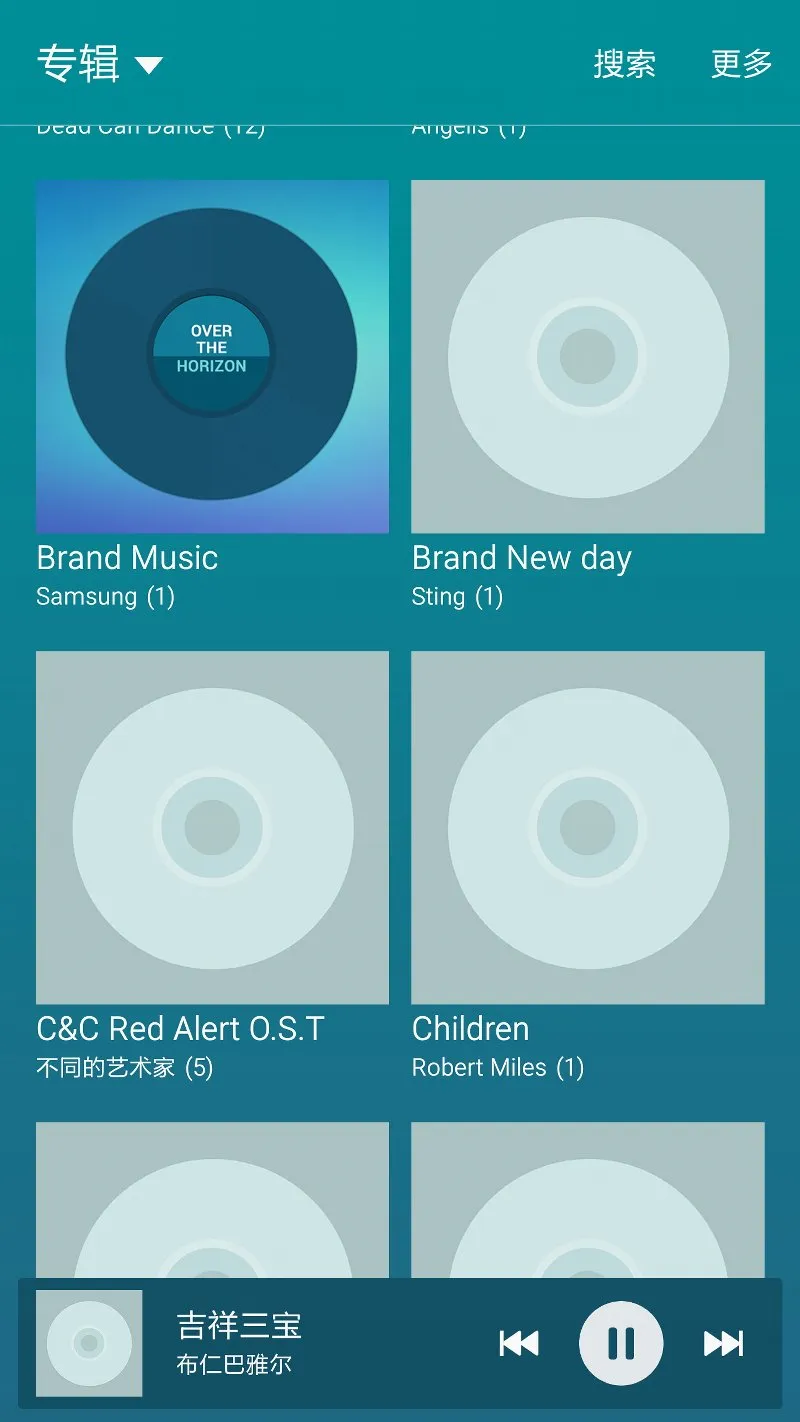Open the Brand New day album by Sting

[588, 357]
